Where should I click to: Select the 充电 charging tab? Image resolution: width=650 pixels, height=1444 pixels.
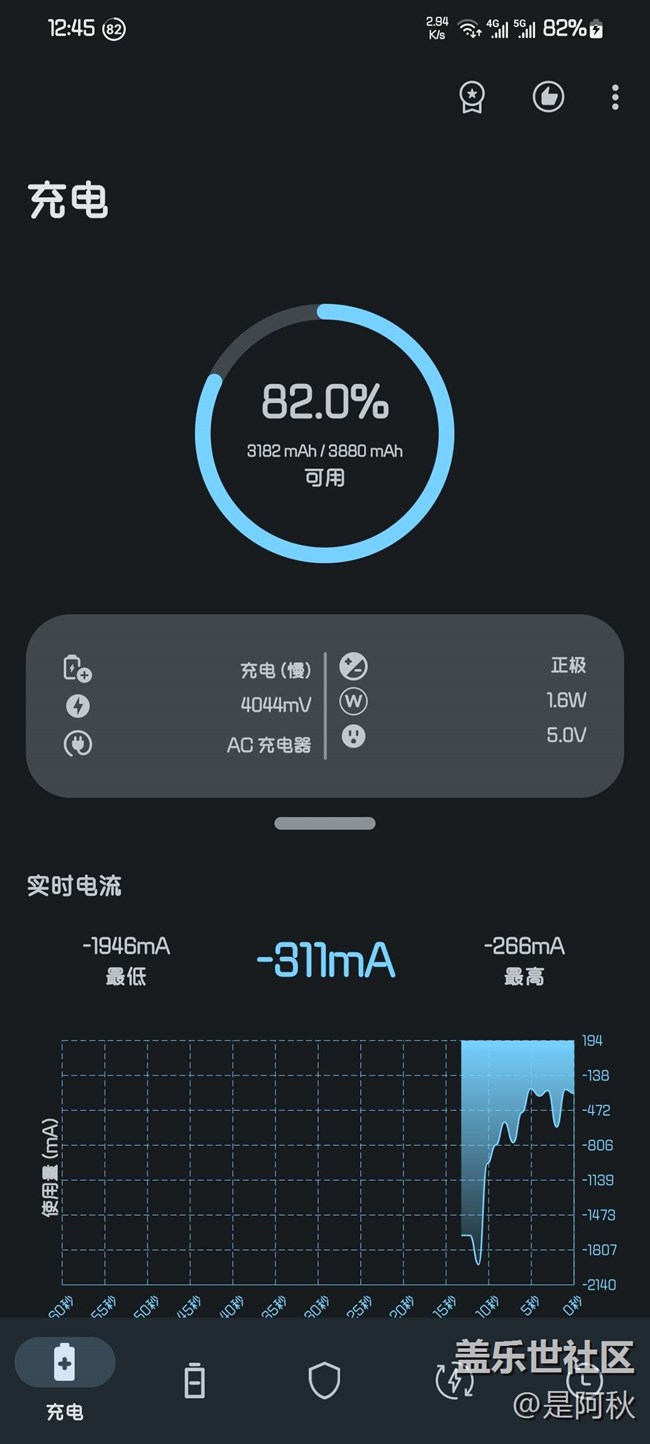[x=65, y=1378]
